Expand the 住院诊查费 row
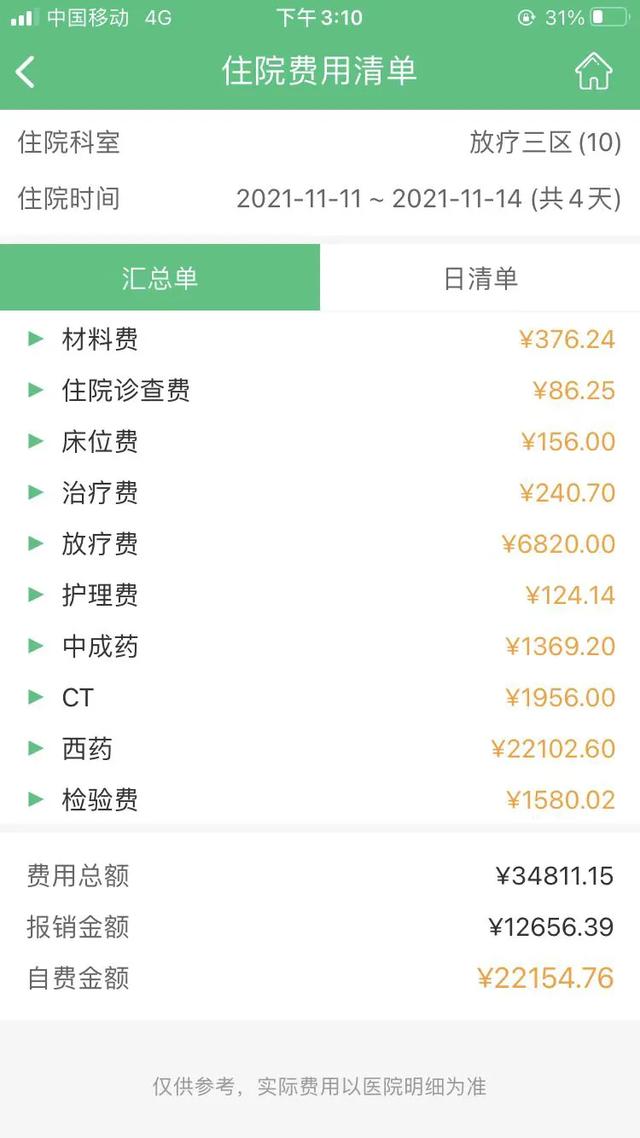The image size is (640, 1138). pyautogui.click(x=320, y=390)
